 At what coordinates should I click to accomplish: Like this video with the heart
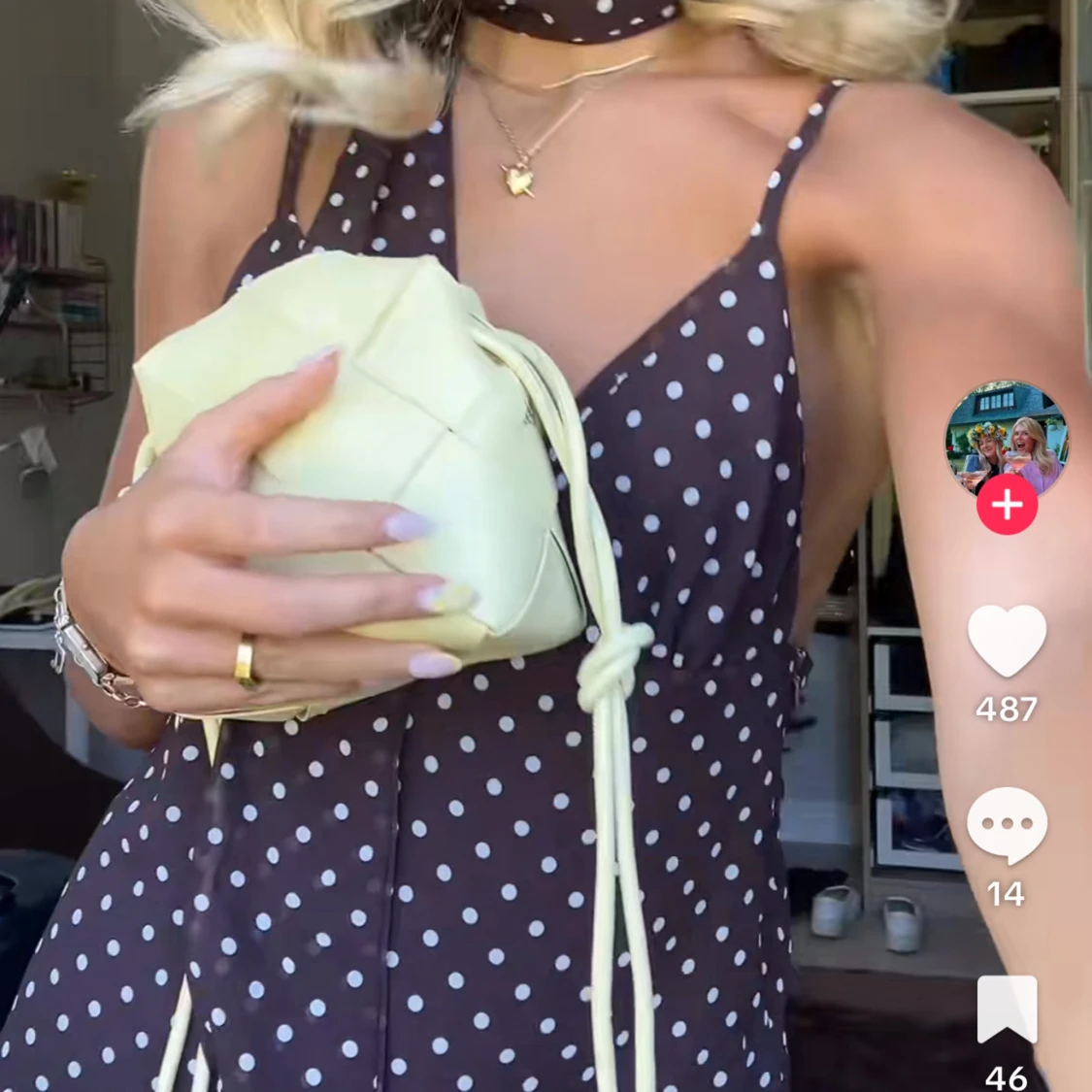(1007, 641)
